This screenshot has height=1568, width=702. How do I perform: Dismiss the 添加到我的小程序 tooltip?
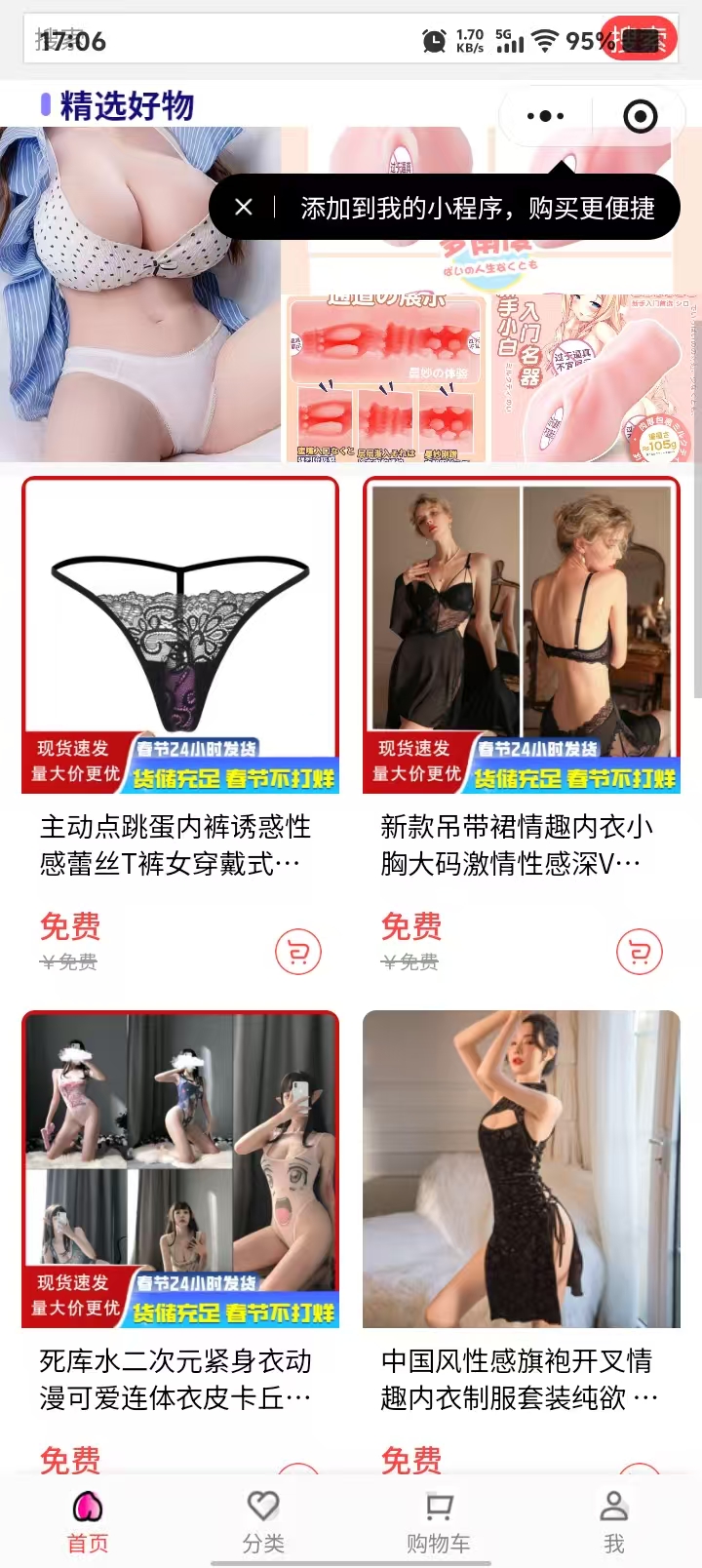(244, 207)
